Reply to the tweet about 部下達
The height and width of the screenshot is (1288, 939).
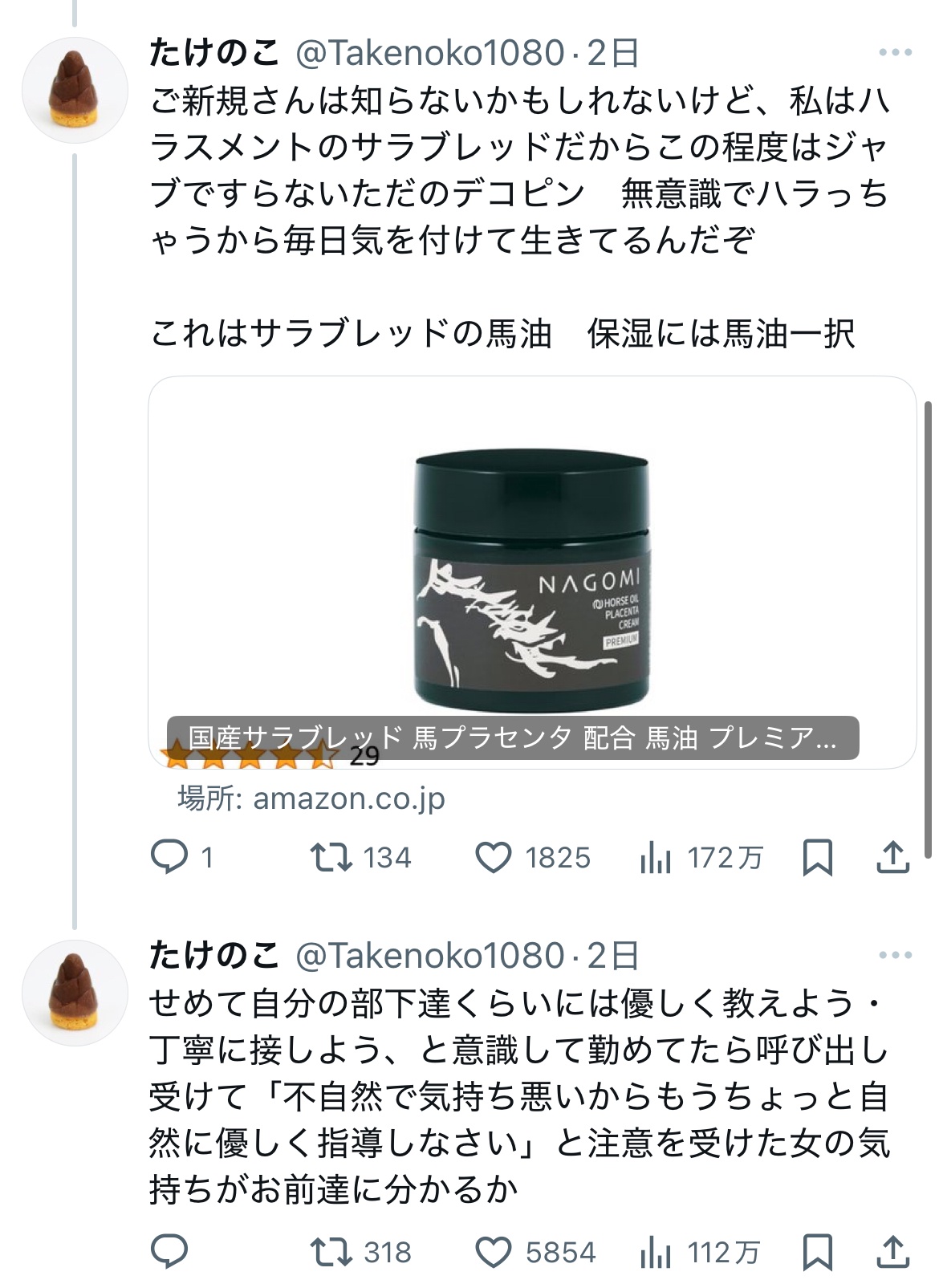point(169,1251)
